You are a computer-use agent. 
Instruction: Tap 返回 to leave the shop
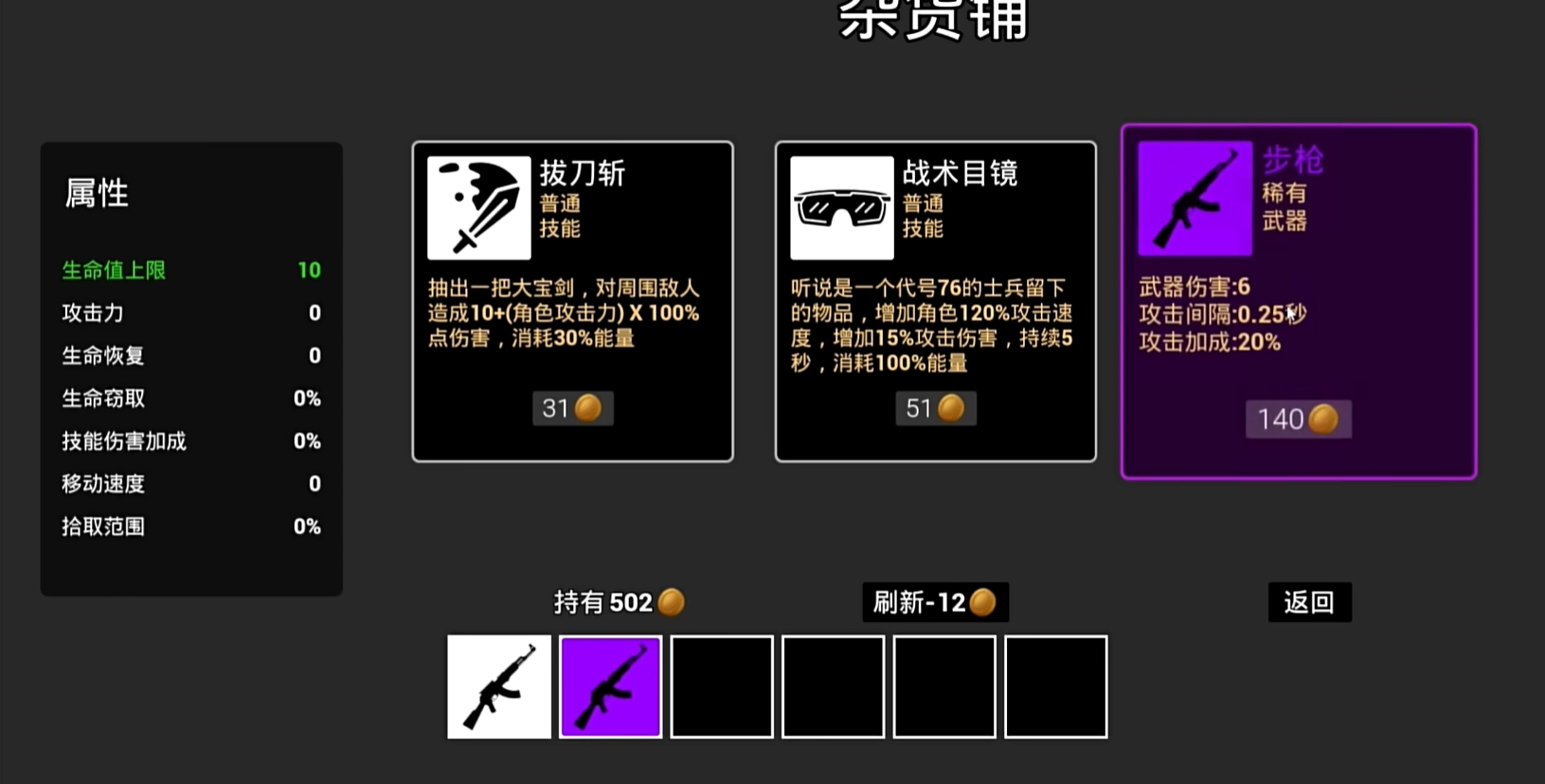1309,602
